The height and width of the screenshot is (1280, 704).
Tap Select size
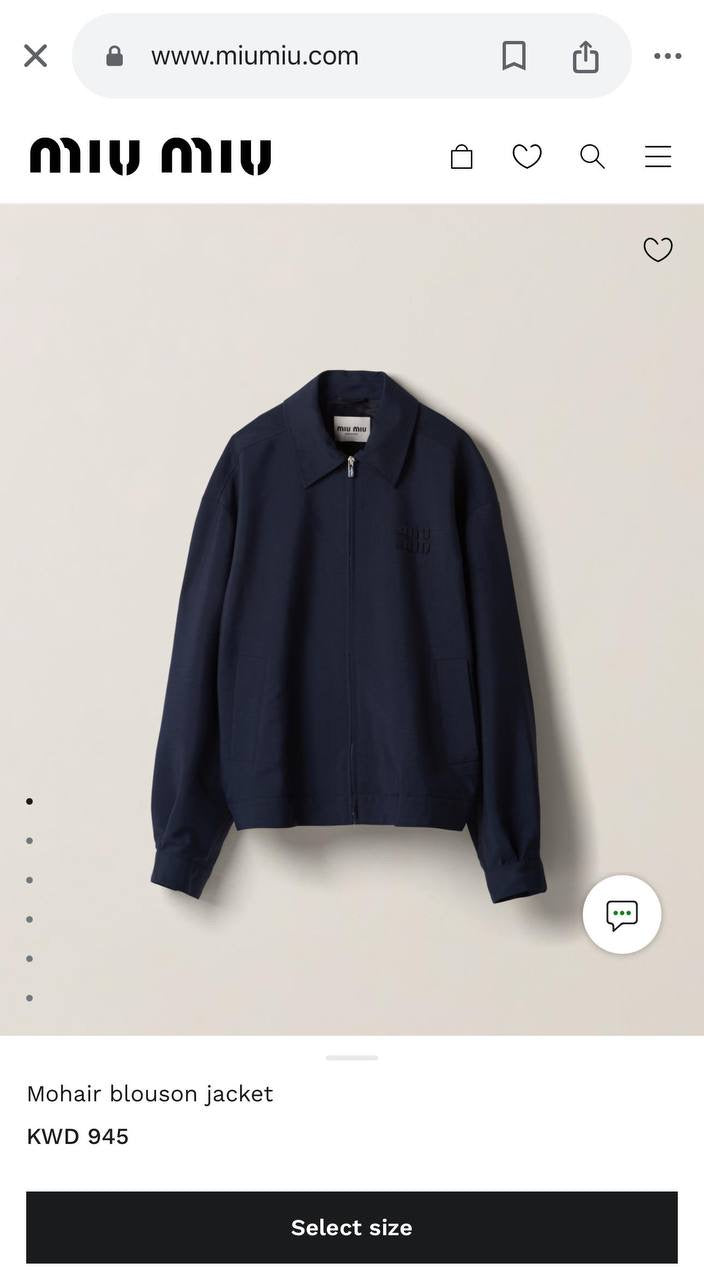click(x=352, y=1227)
